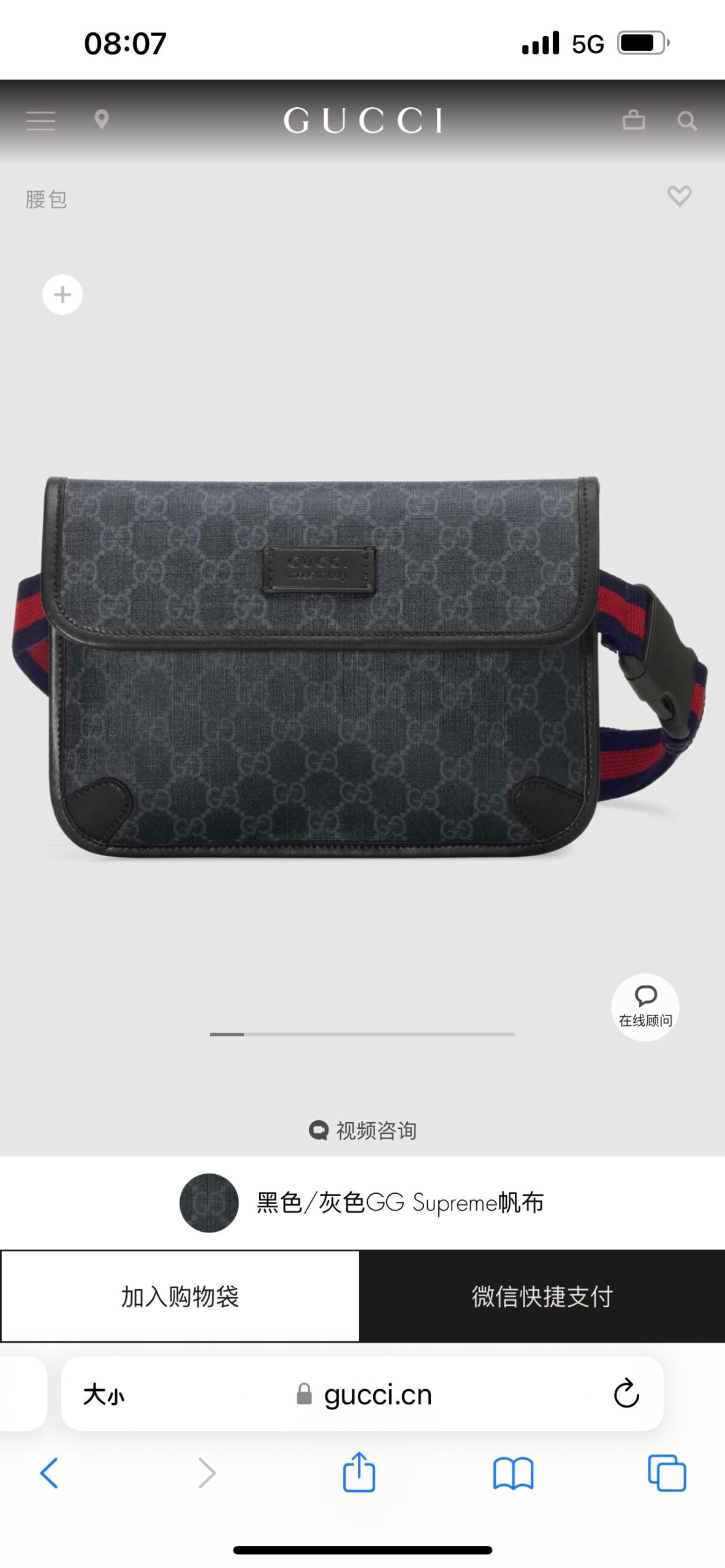Open the site search
The height and width of the screenshot is (1568, 725).
click(x=686, y=121)
